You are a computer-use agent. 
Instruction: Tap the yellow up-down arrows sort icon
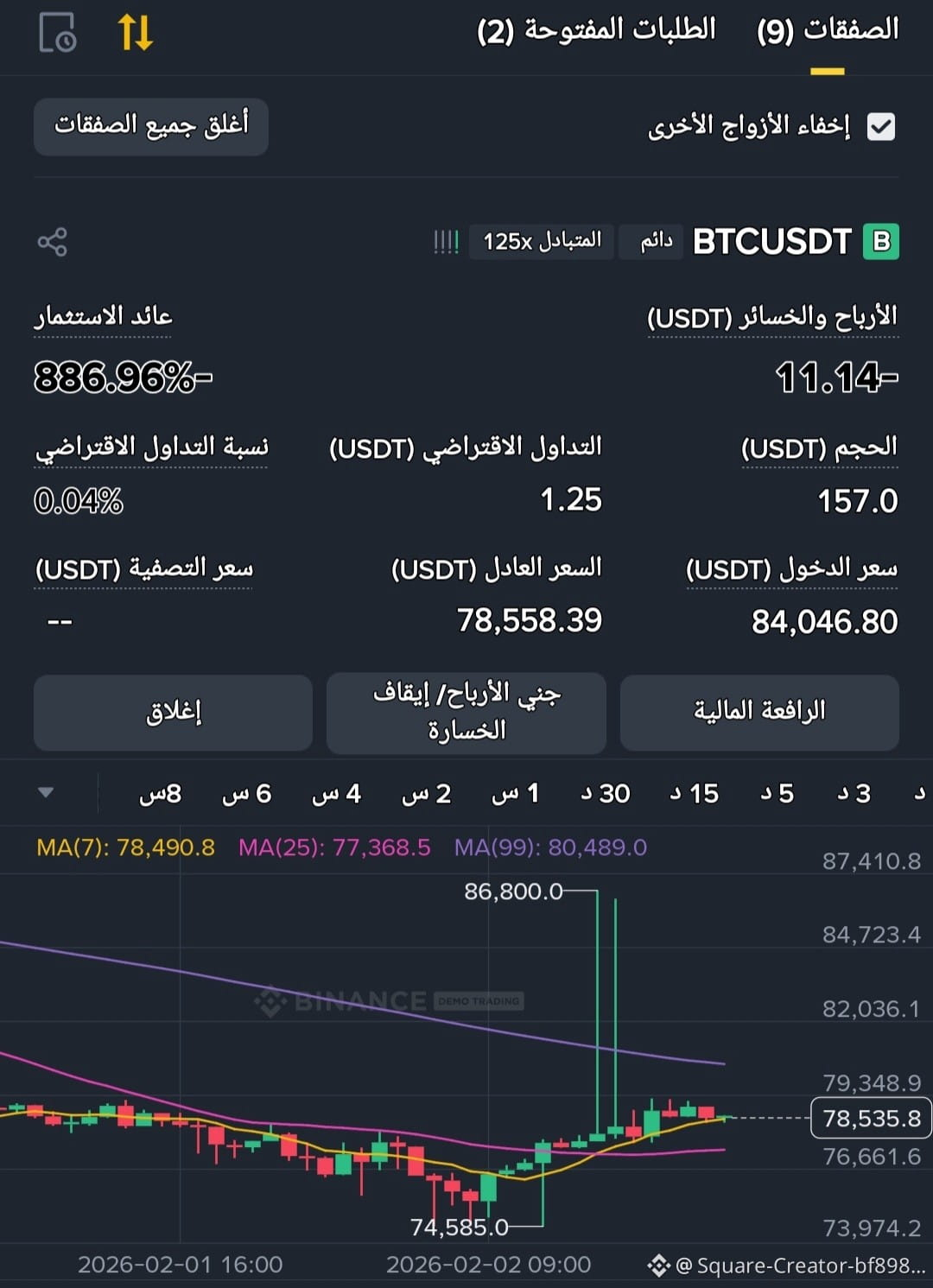click(136, 32)
